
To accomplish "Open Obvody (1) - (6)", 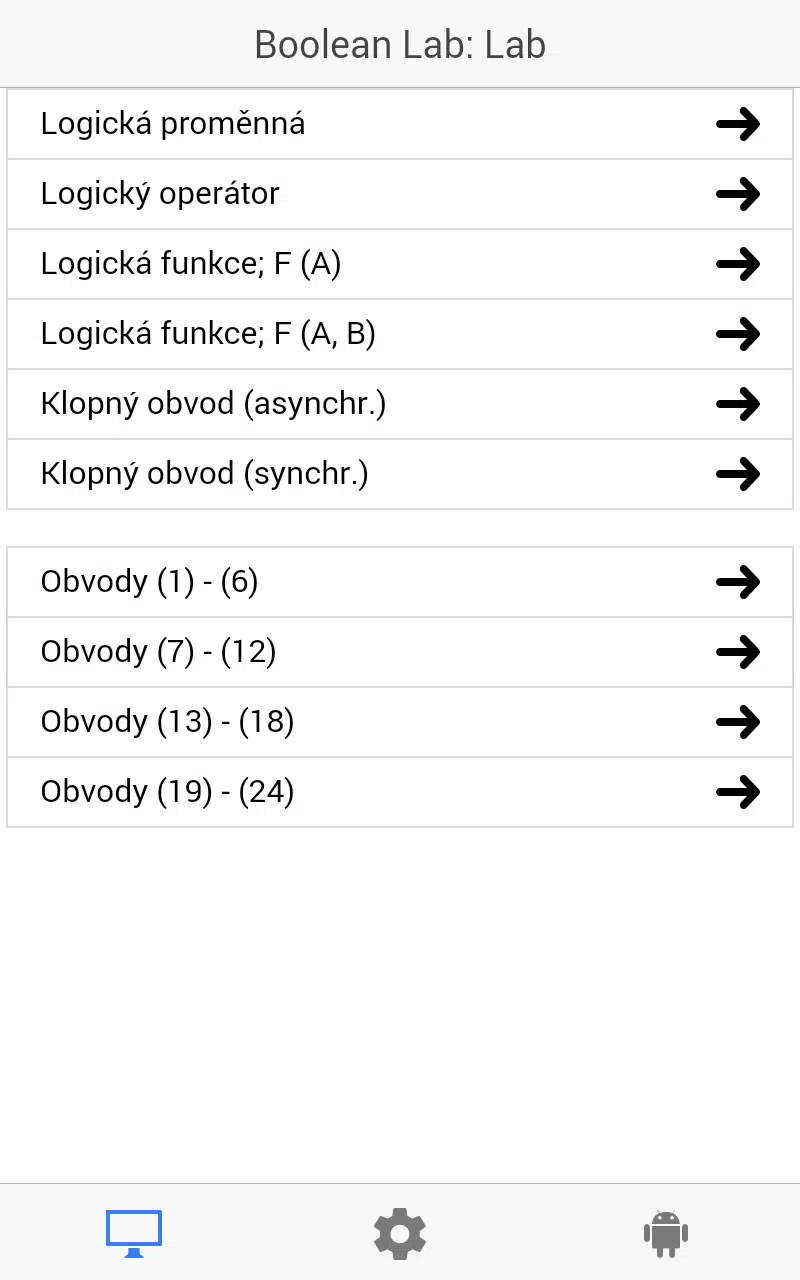I will click(x=400, y=582).
